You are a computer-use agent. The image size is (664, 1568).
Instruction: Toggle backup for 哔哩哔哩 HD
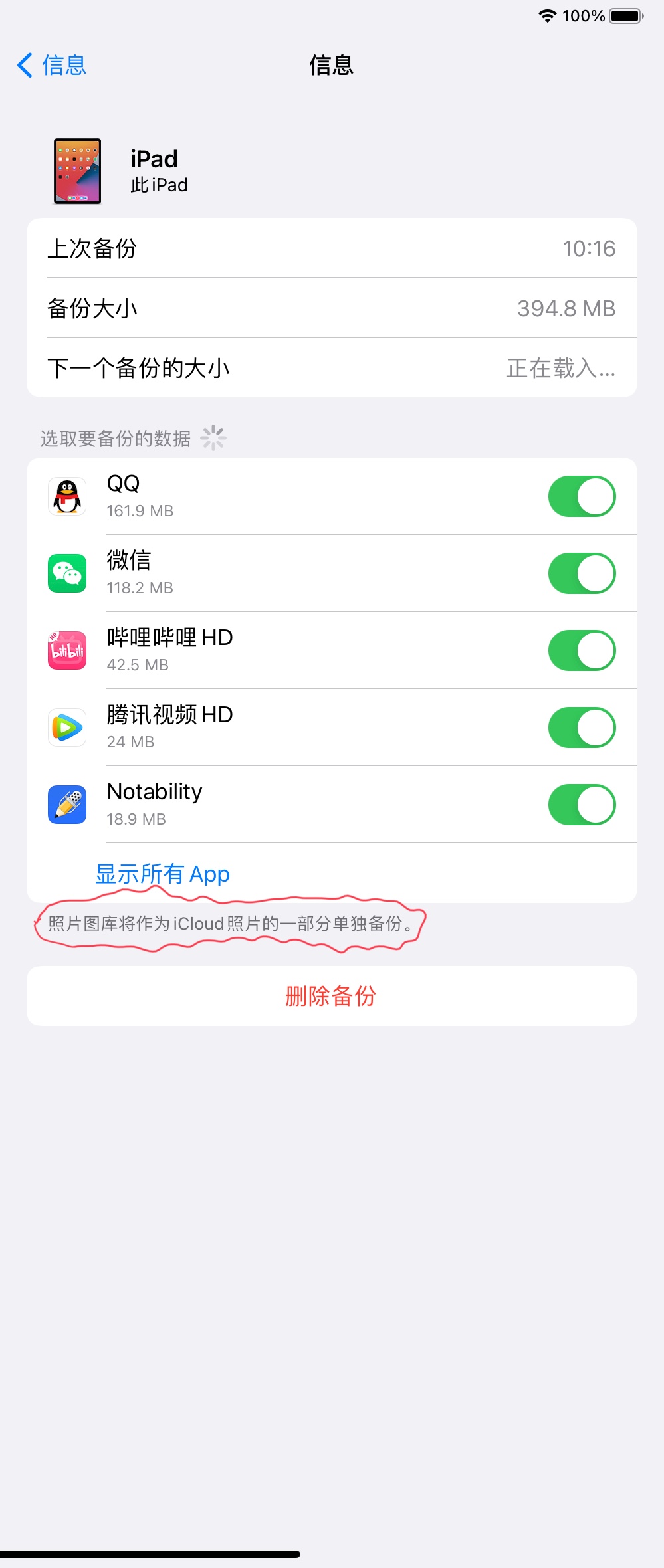point(582,650)
